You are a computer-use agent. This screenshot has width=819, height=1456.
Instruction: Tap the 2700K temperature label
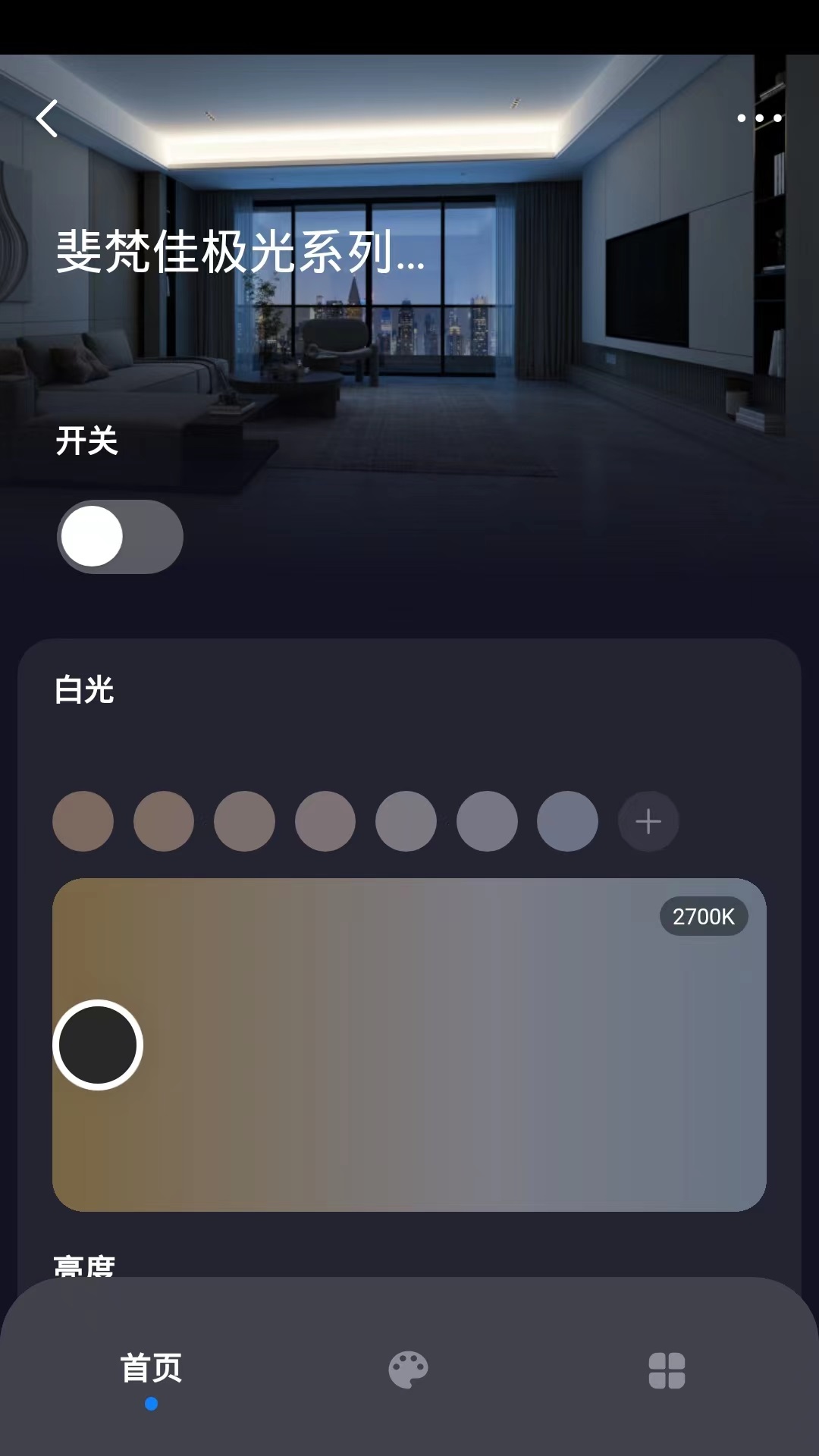(x=702, y=916)
